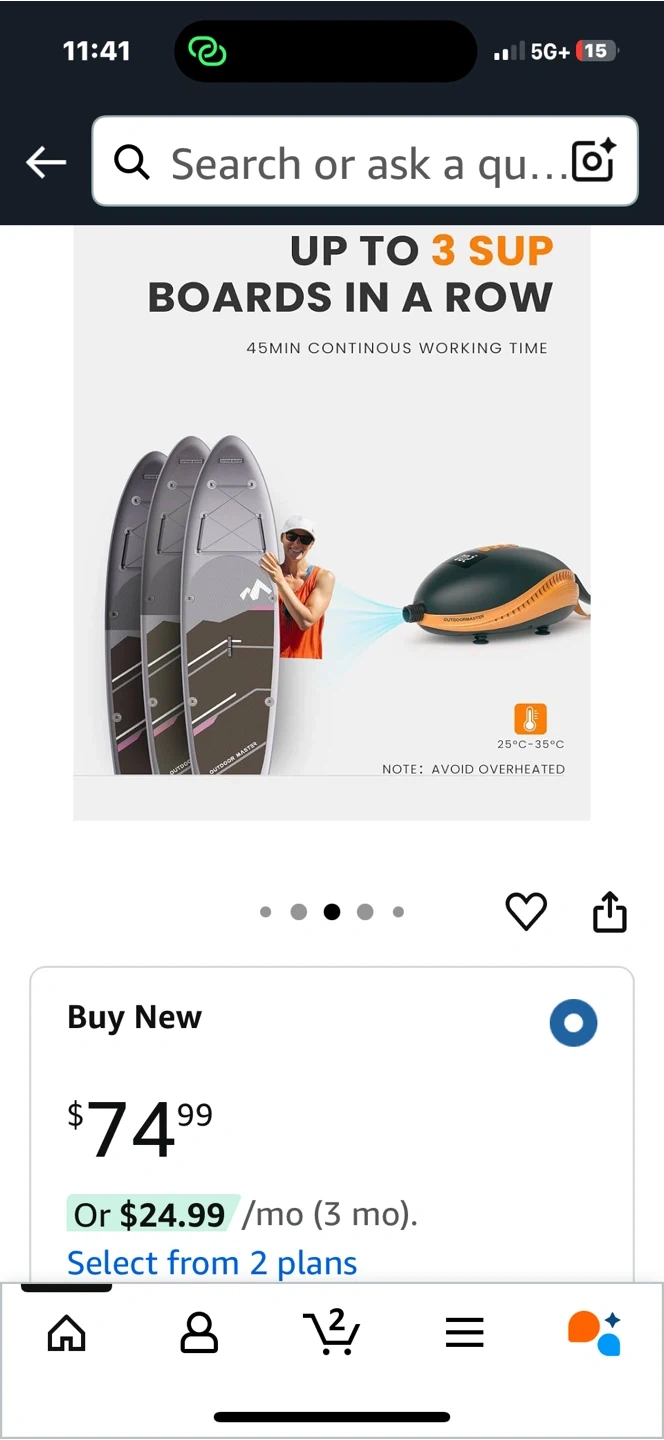Image resolution: width=664 pixels, height=1440 pixels.
Task: Go to the Home tab
Action: pyautogui.click(x=67, y=1333)
